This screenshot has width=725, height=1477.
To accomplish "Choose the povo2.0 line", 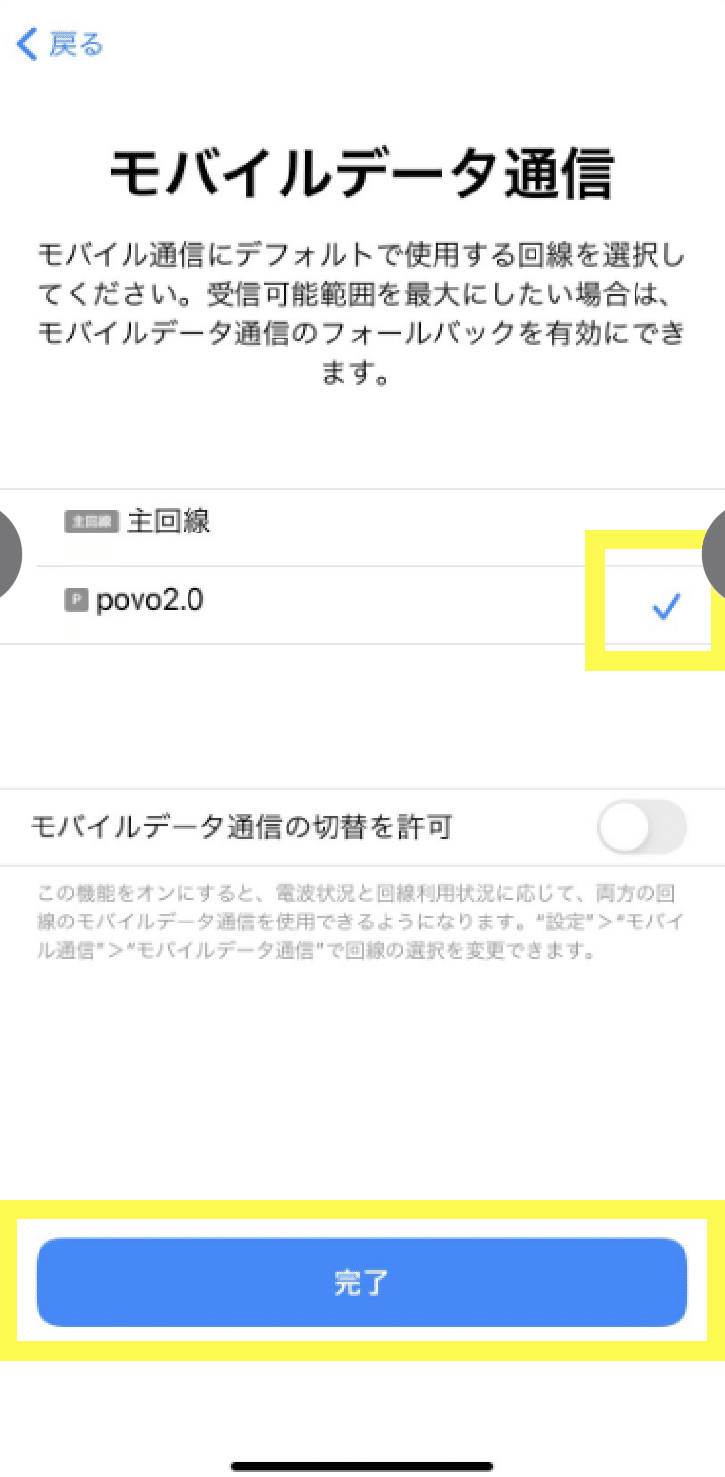I will [x=362, y=605].
